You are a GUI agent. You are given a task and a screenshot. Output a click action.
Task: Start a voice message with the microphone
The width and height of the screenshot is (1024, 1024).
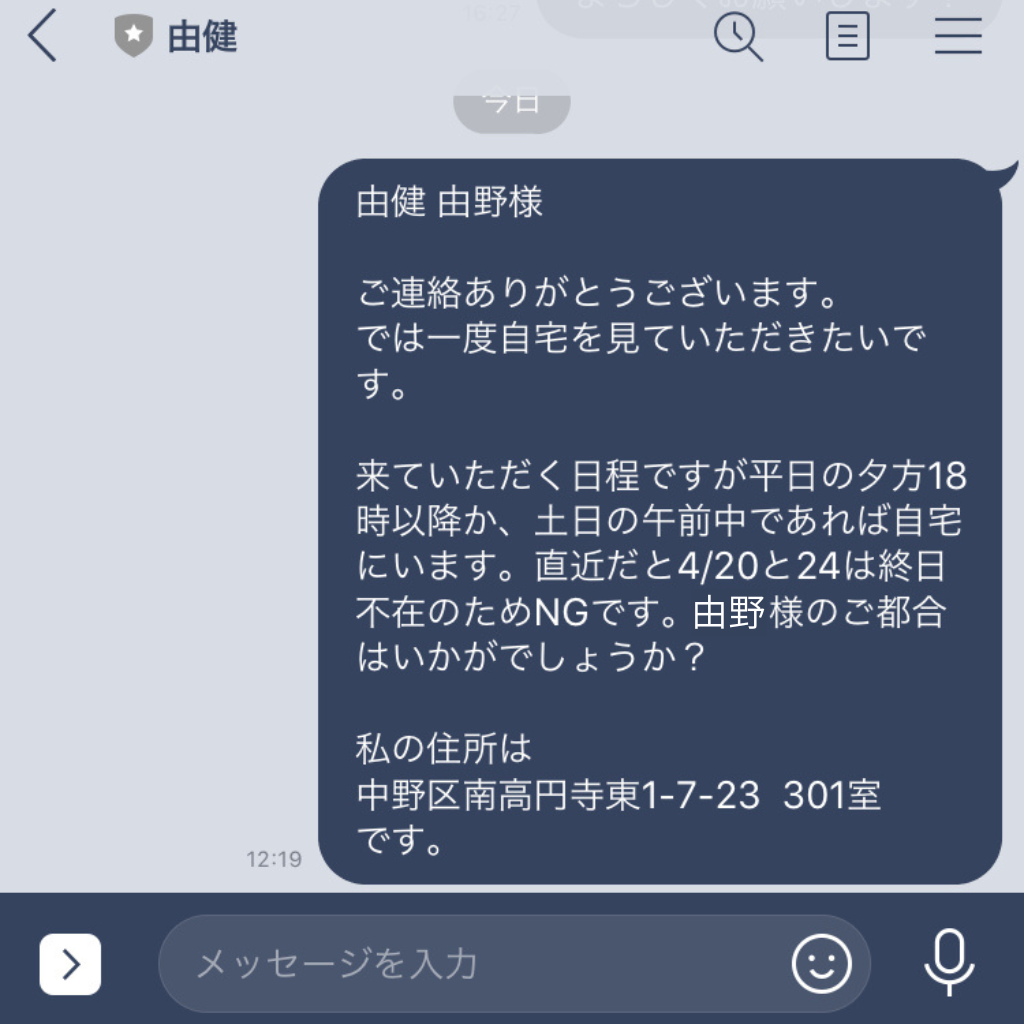(948, 962)
